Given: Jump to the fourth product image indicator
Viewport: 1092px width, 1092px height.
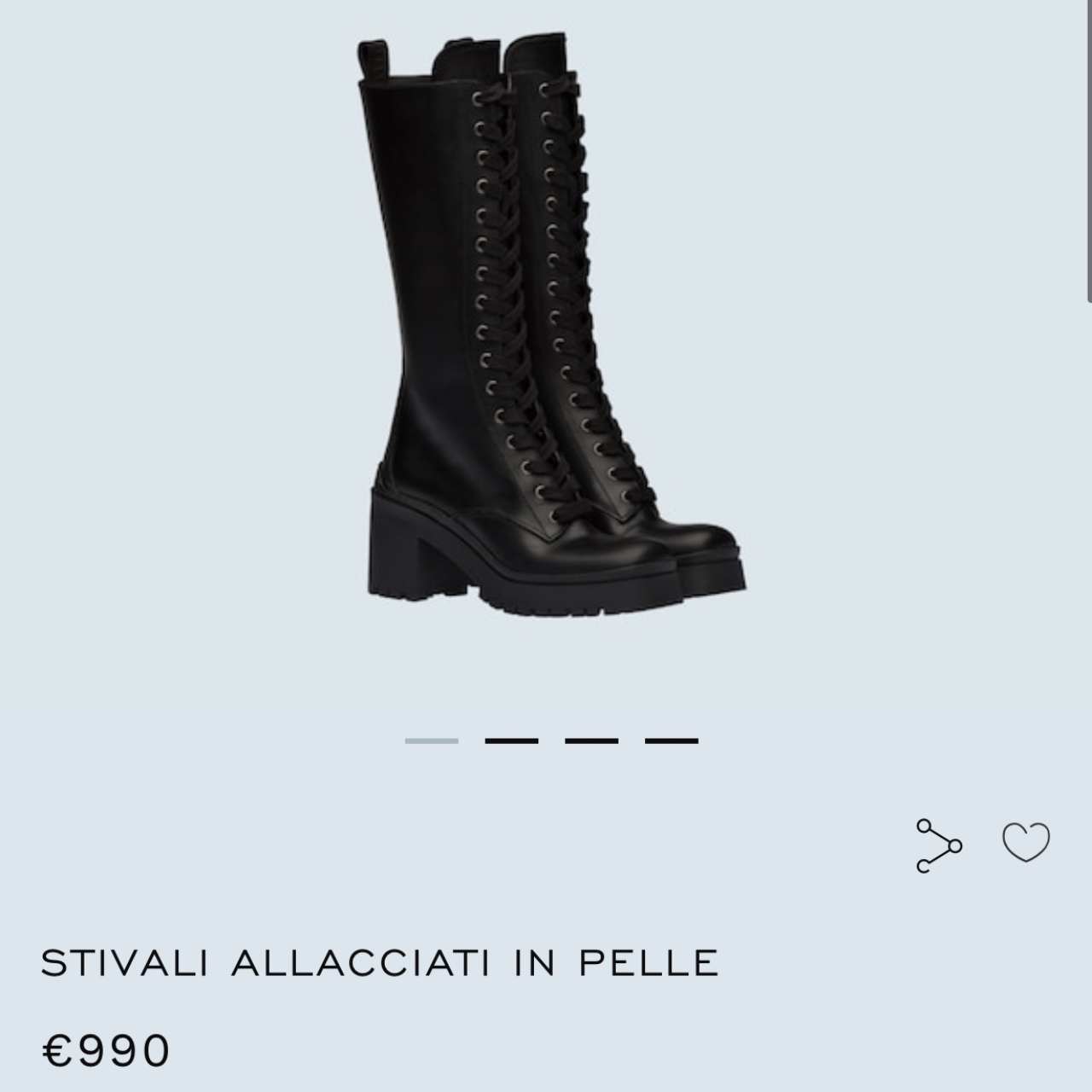Looking at the screenshot, I should click(x=671, y=741).
